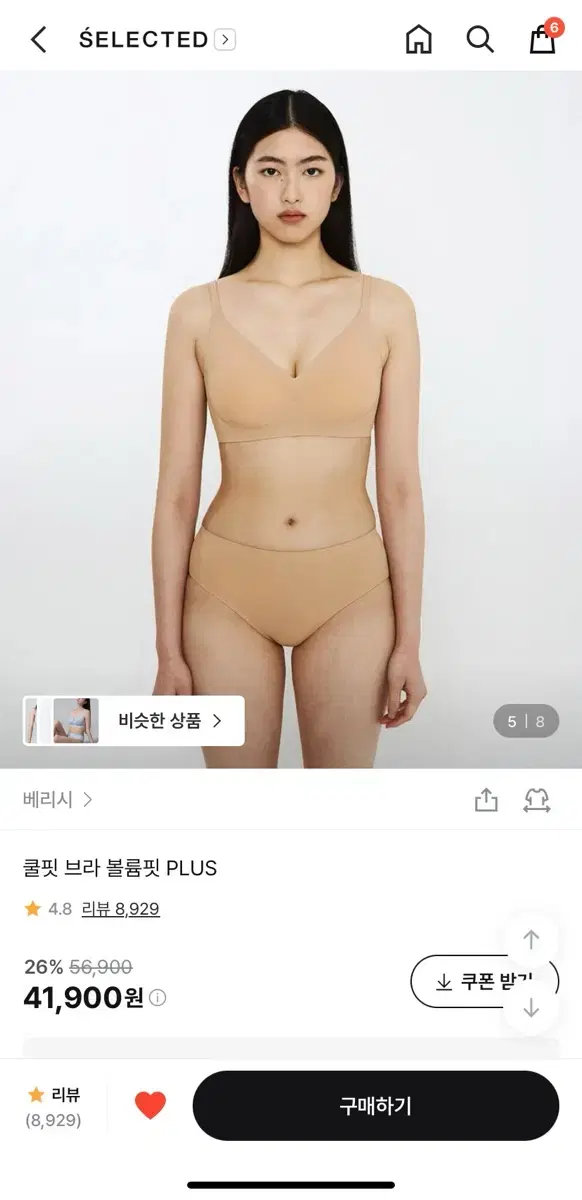Go back using the top-left arrow
Screen dimensions: 582x1200
[38, 40]
